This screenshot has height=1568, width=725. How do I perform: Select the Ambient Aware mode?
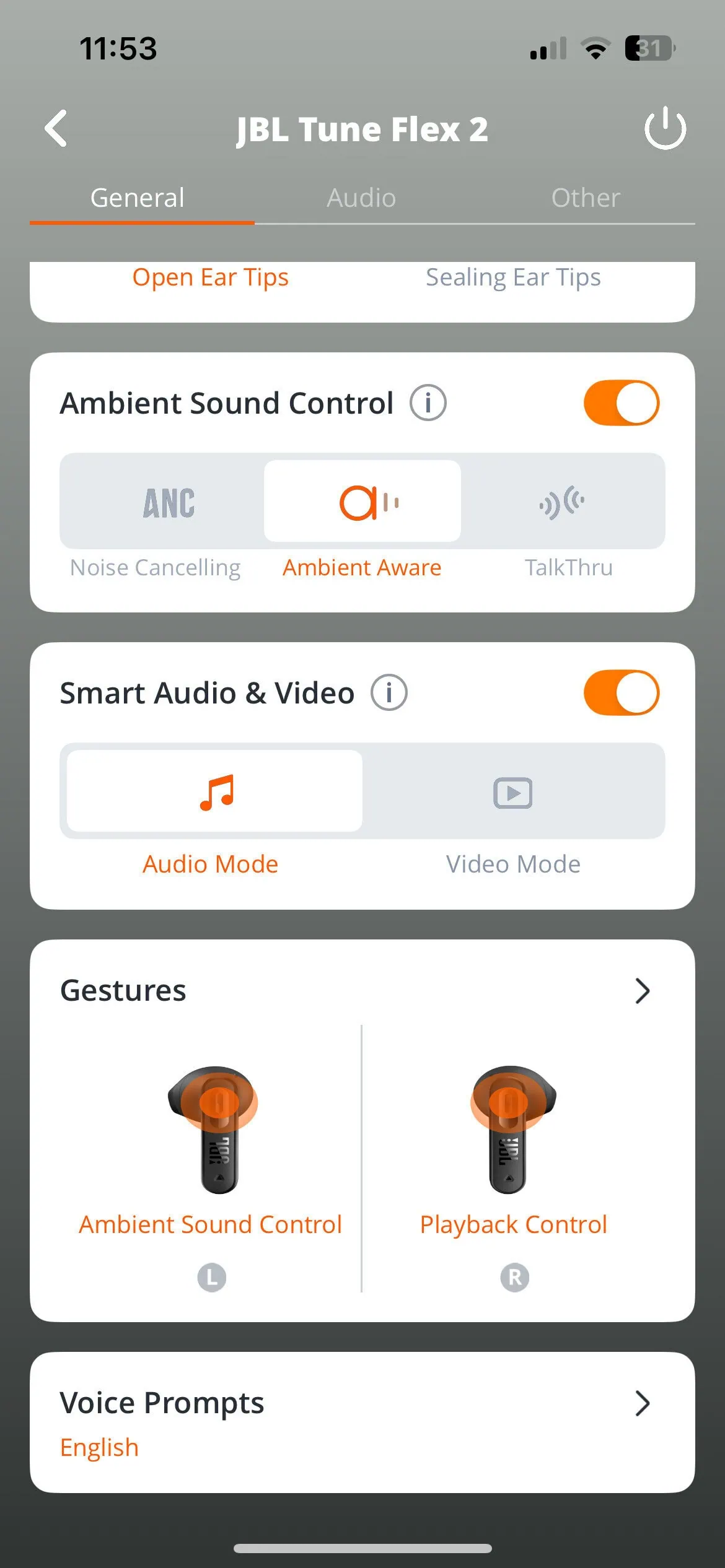362,502
